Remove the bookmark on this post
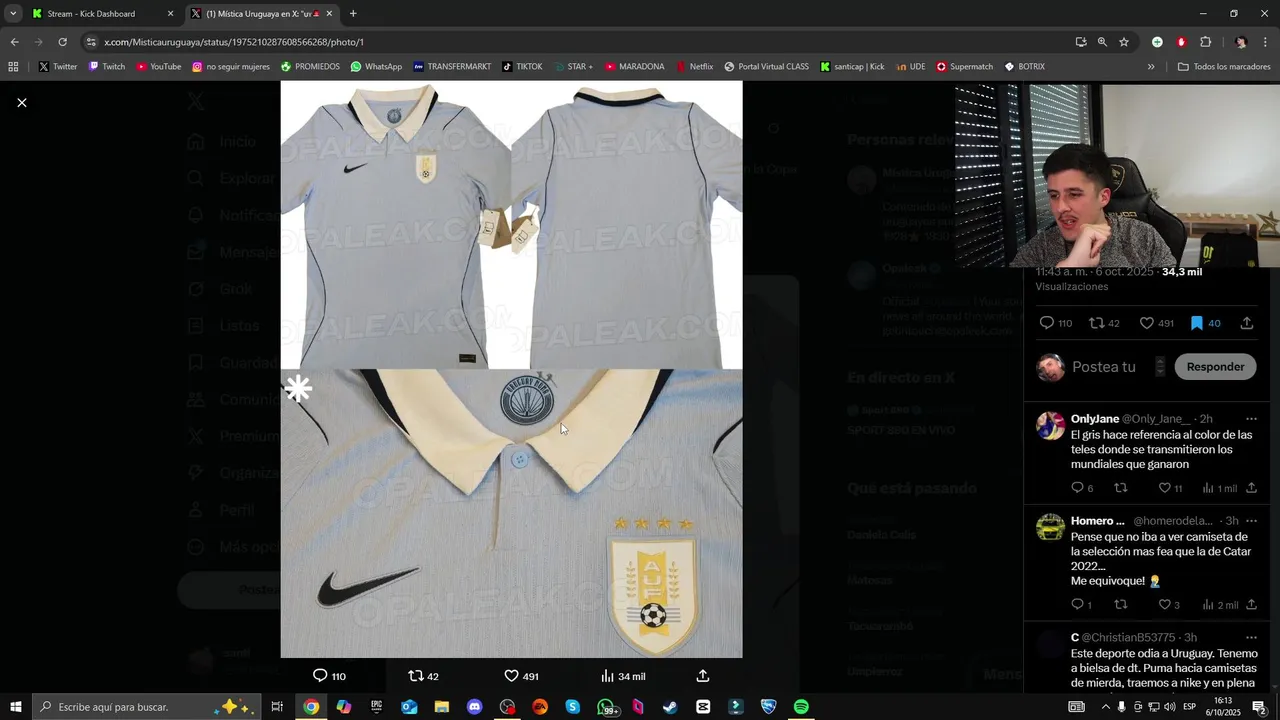This screenshot has height=720, width=1280. [1196, 323]
